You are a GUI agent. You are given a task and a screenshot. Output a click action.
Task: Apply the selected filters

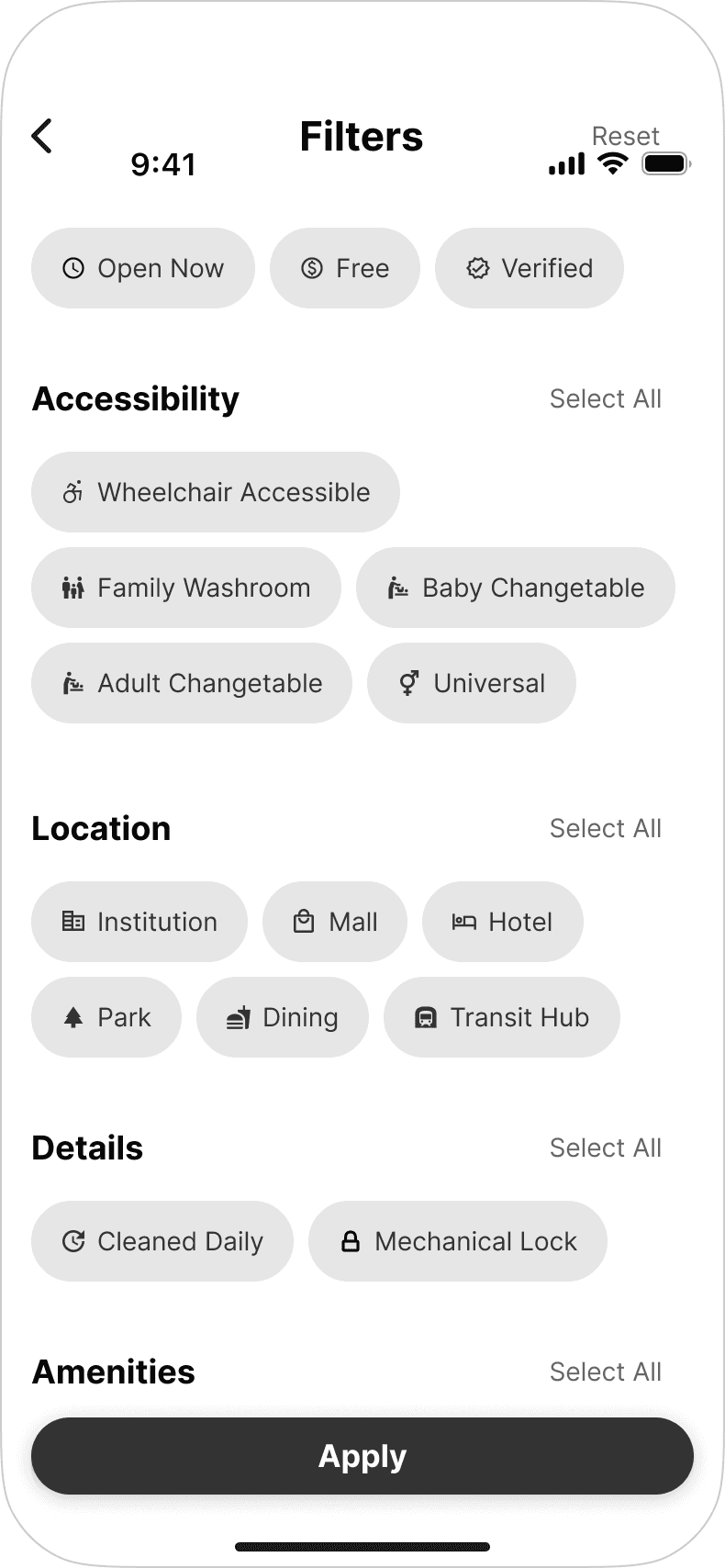point(362,1456)
